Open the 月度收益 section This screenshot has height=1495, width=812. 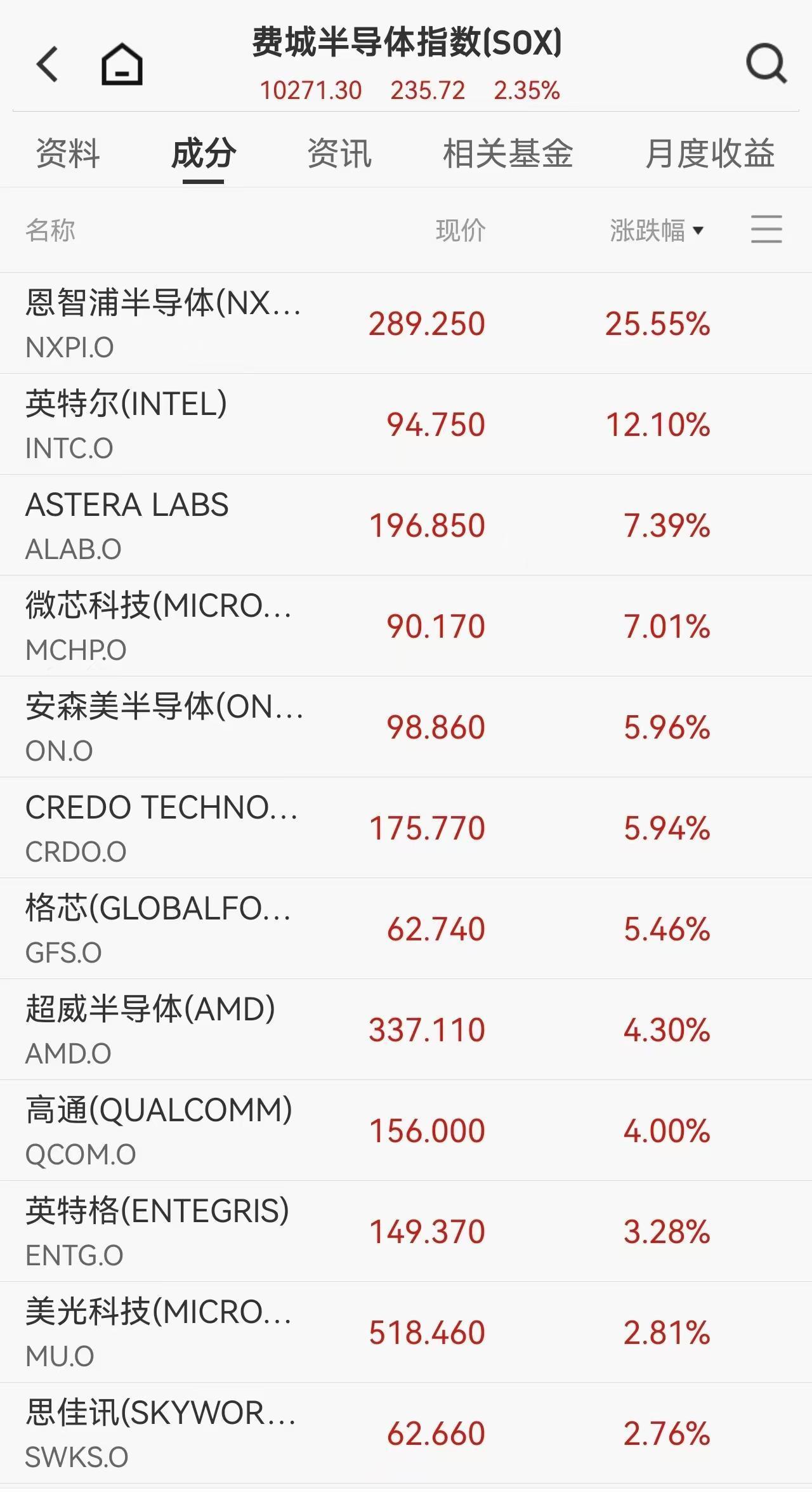pos(710,152)
